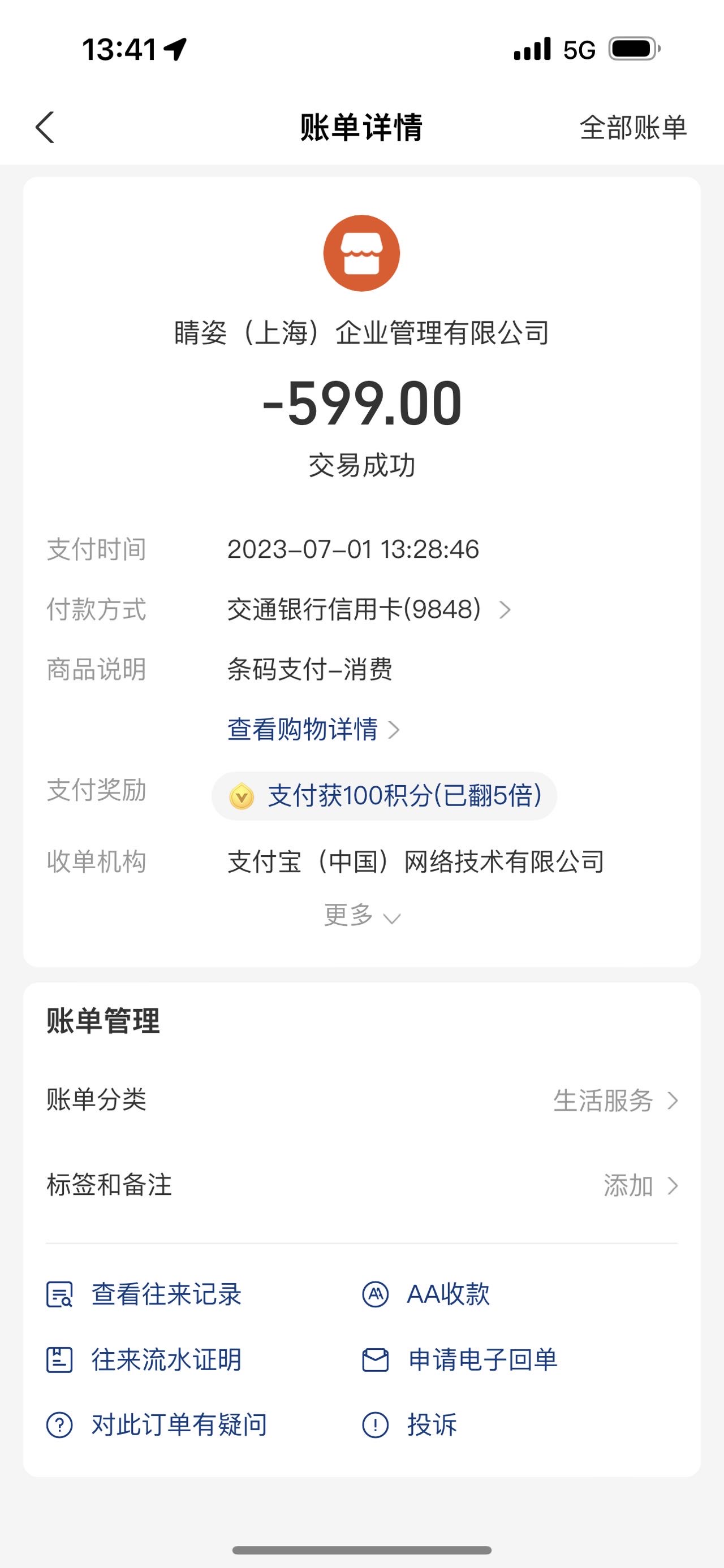Tap the merchant store icon
This screenshot has width=724, height=1568.
[361, 253]
